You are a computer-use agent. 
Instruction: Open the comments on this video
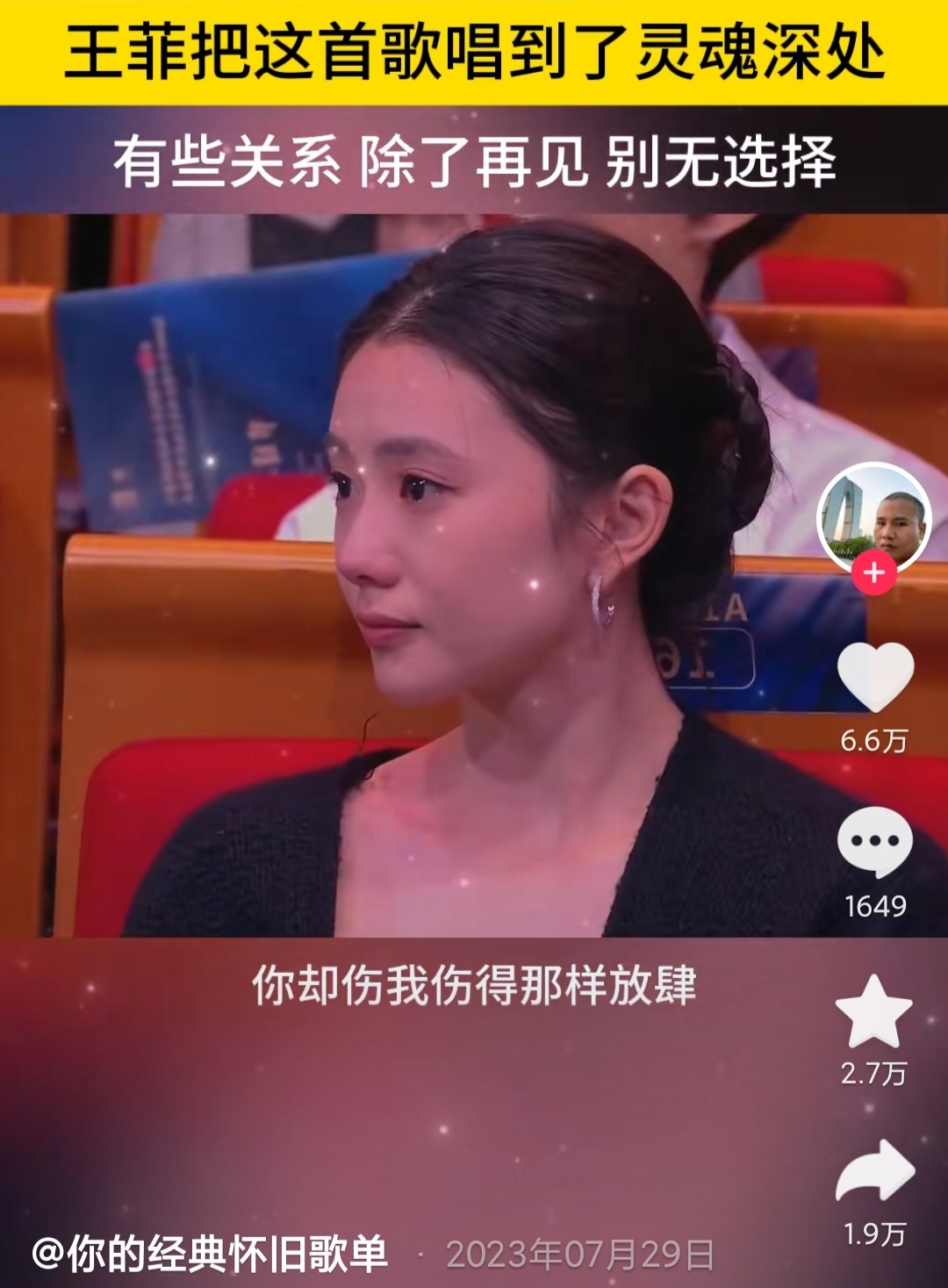(875, 842)
